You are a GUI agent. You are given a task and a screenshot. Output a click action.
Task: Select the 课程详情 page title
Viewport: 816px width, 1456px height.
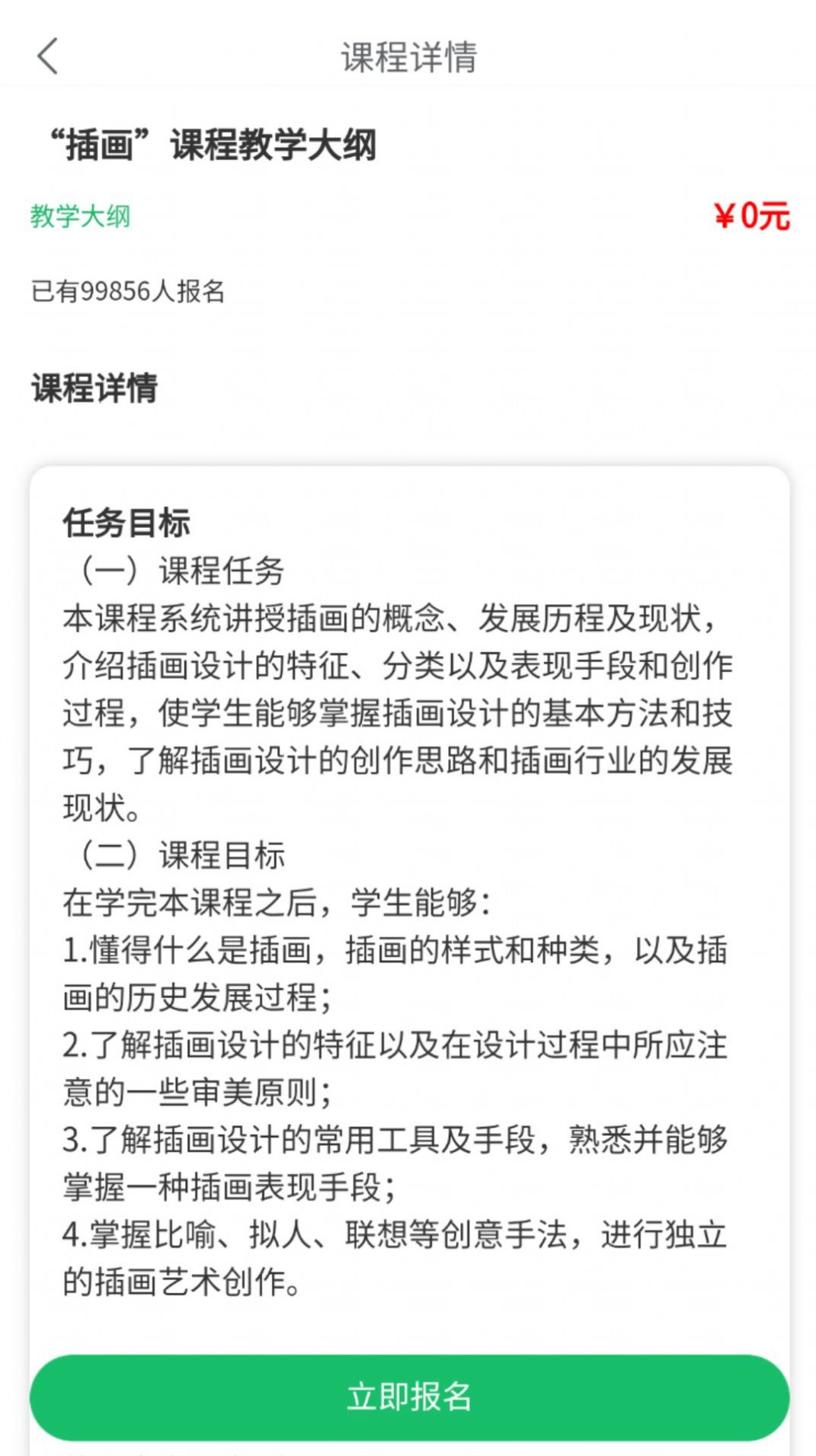(x=408, y=58)
